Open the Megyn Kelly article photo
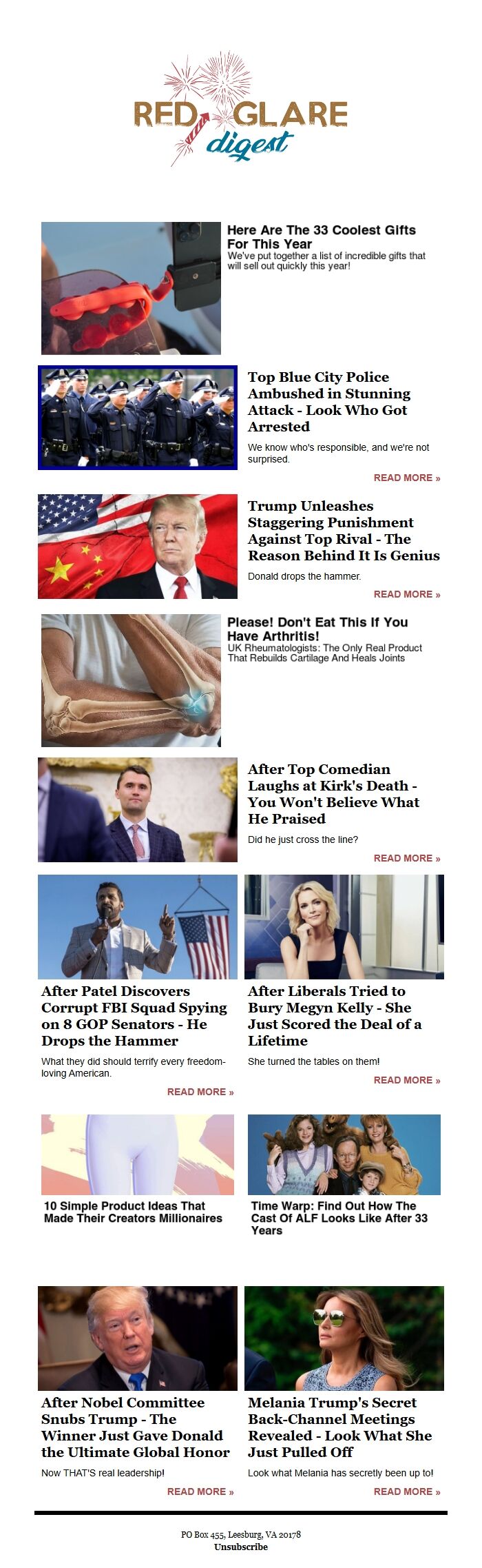This screenshot has height=1568, width=482. click(344, 926)
